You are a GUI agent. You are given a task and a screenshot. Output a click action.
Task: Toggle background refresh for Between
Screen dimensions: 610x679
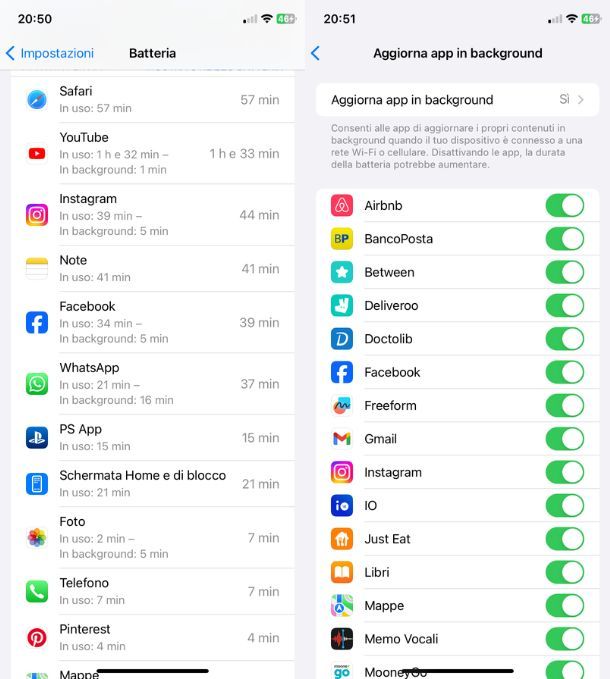[x=564, y=272]
